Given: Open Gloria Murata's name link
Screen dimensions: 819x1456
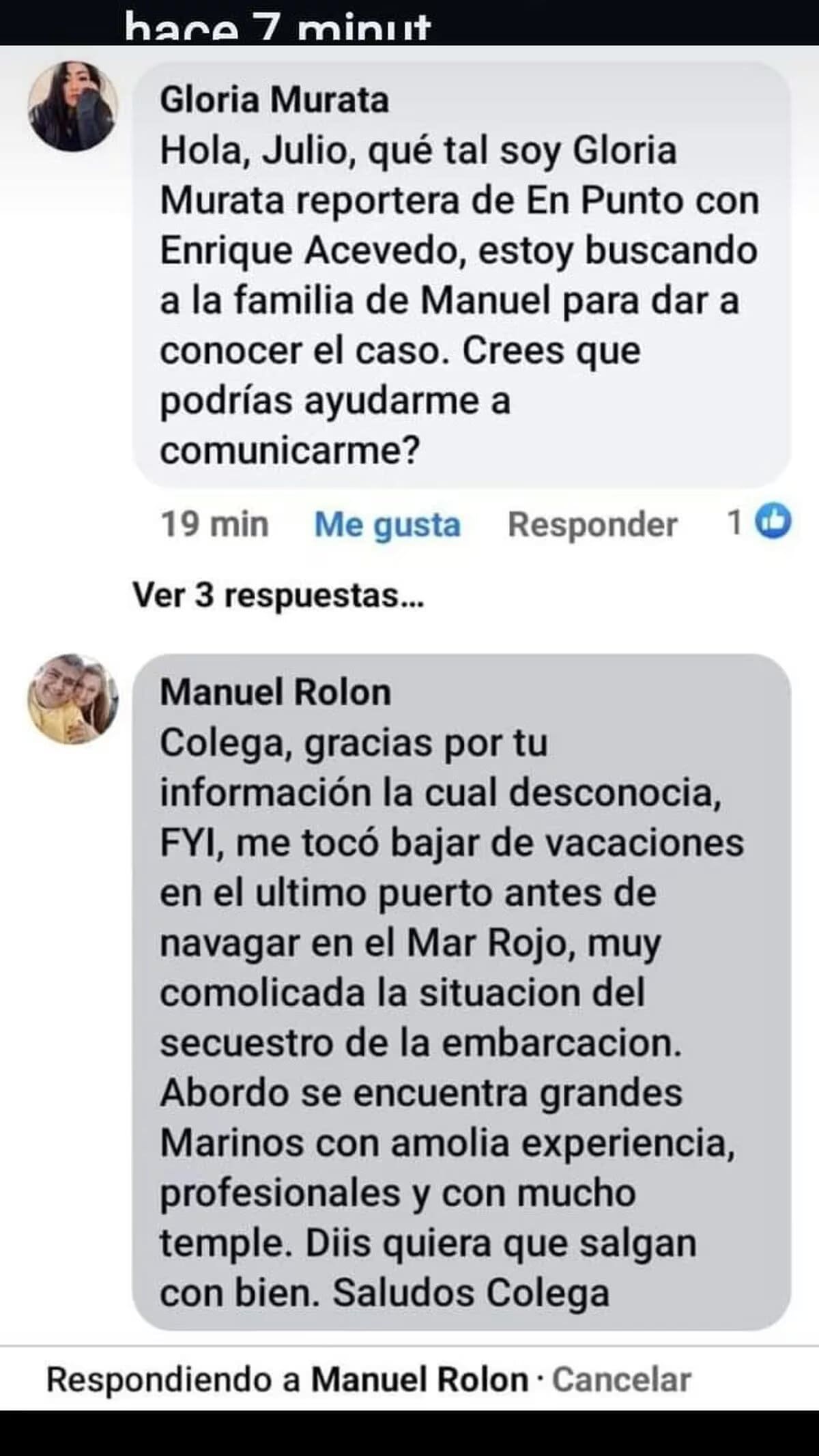Looking at the screenshot, I should [274, 100].
